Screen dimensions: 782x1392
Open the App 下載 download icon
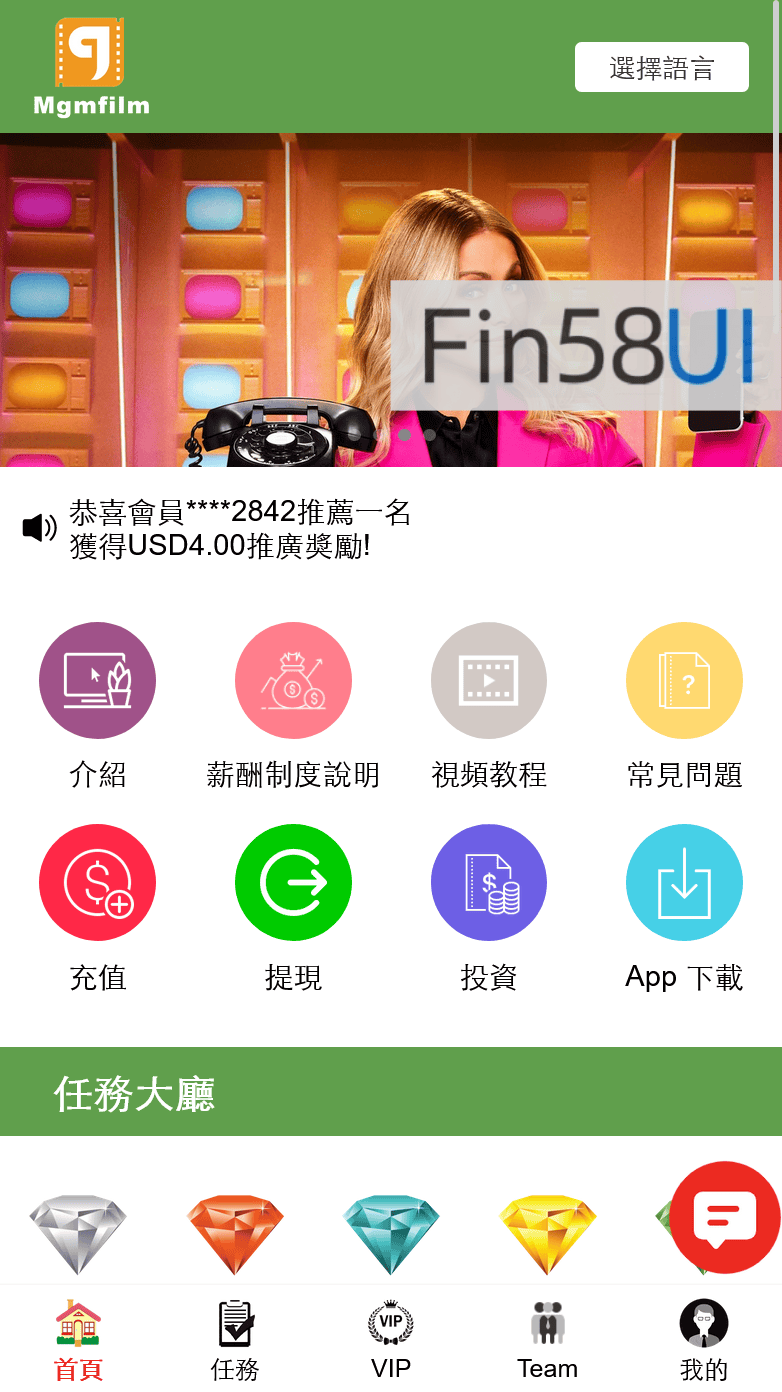click(x=684, y=882)
